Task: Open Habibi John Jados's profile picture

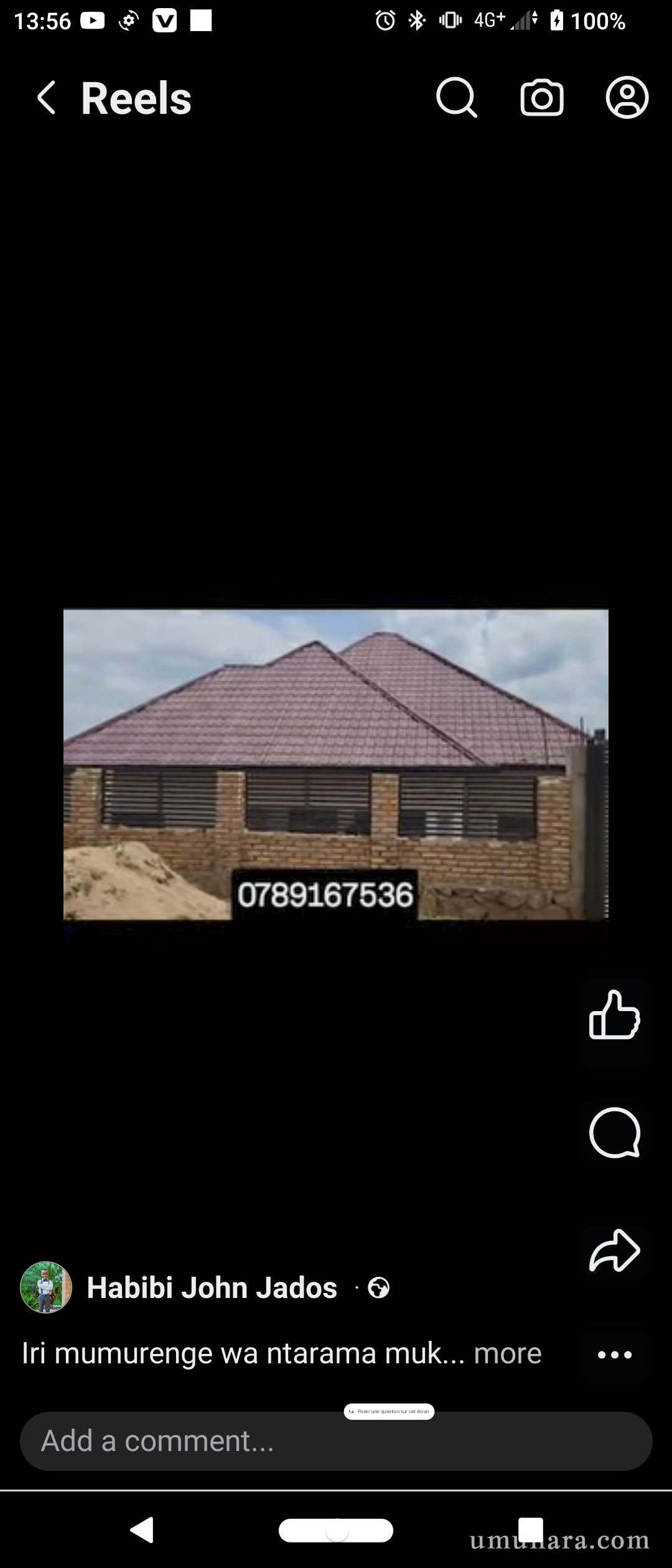Action: point(46,1287)
